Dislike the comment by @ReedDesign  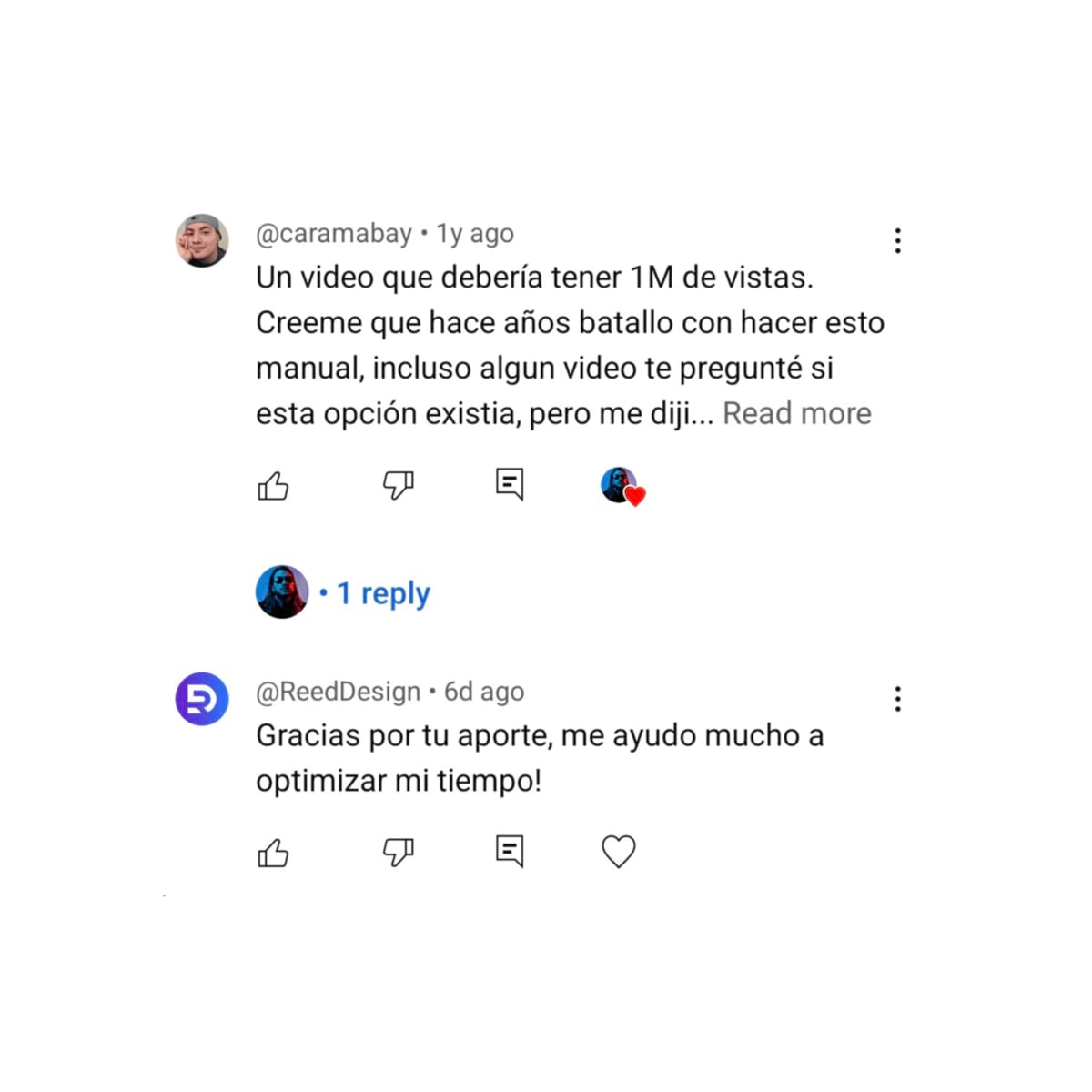(x=398, y=852)
